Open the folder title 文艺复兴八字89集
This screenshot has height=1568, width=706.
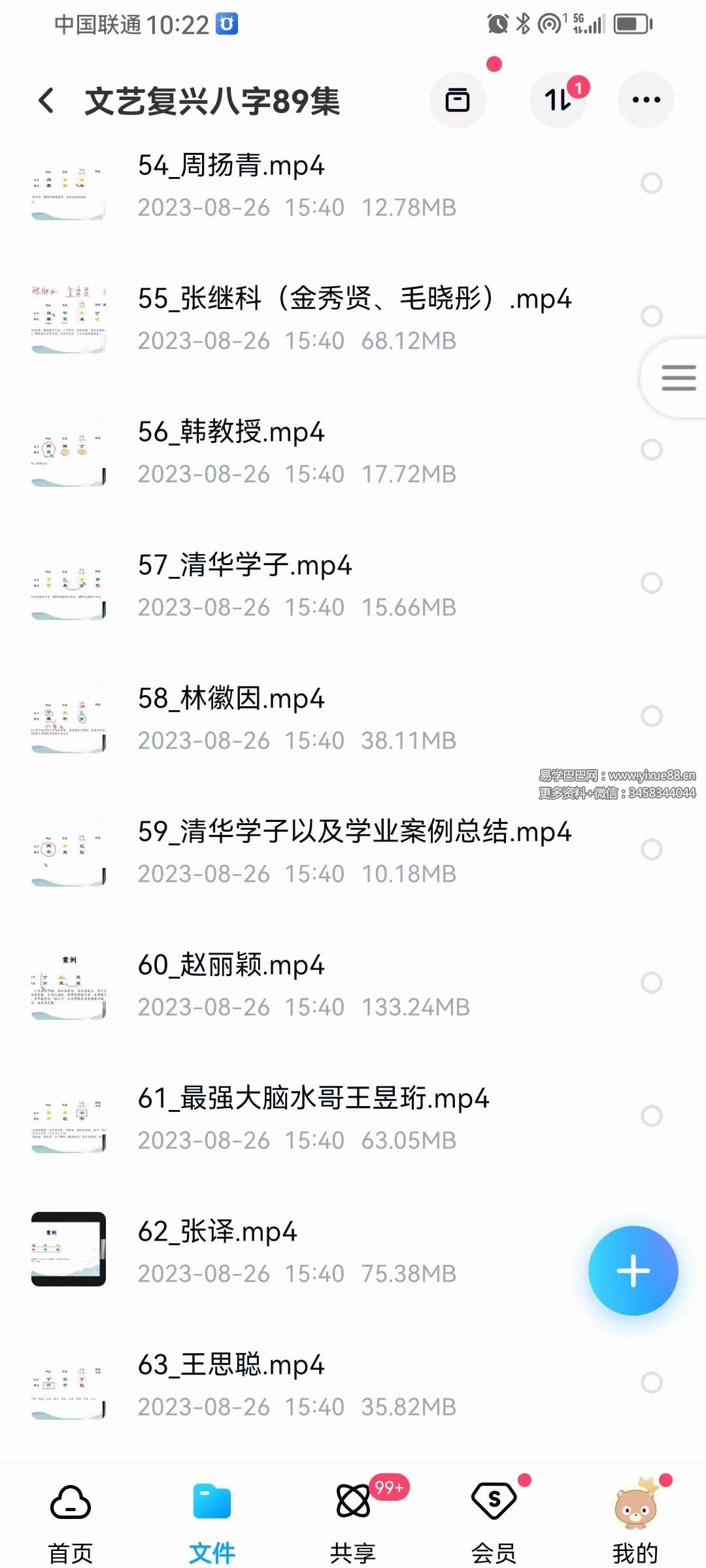coord(212,101)
